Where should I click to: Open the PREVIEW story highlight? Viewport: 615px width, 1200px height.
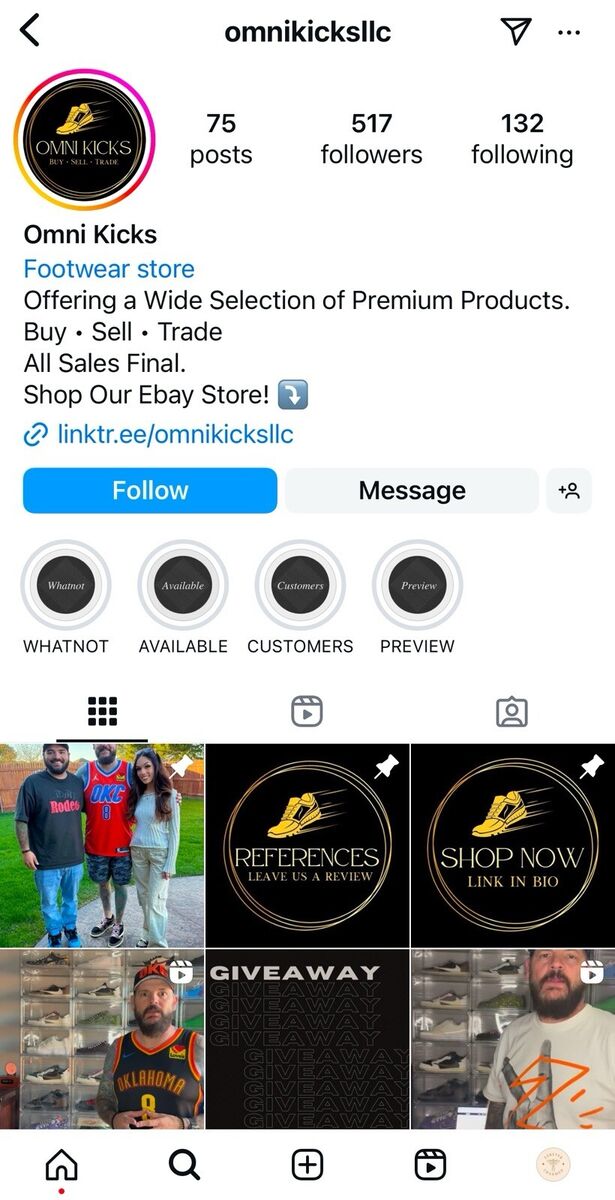tap(418, 586)
